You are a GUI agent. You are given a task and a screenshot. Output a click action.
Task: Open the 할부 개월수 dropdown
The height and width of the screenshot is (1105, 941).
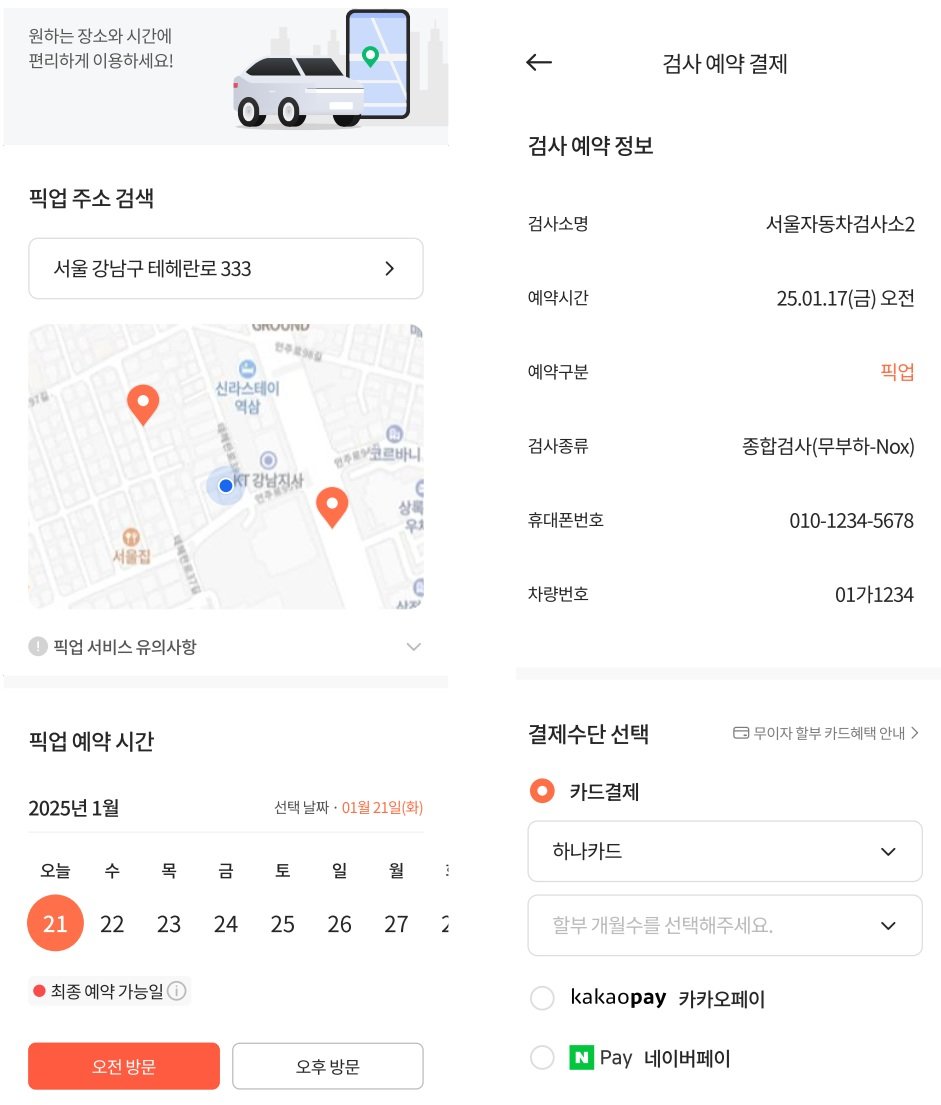[725, 925]
